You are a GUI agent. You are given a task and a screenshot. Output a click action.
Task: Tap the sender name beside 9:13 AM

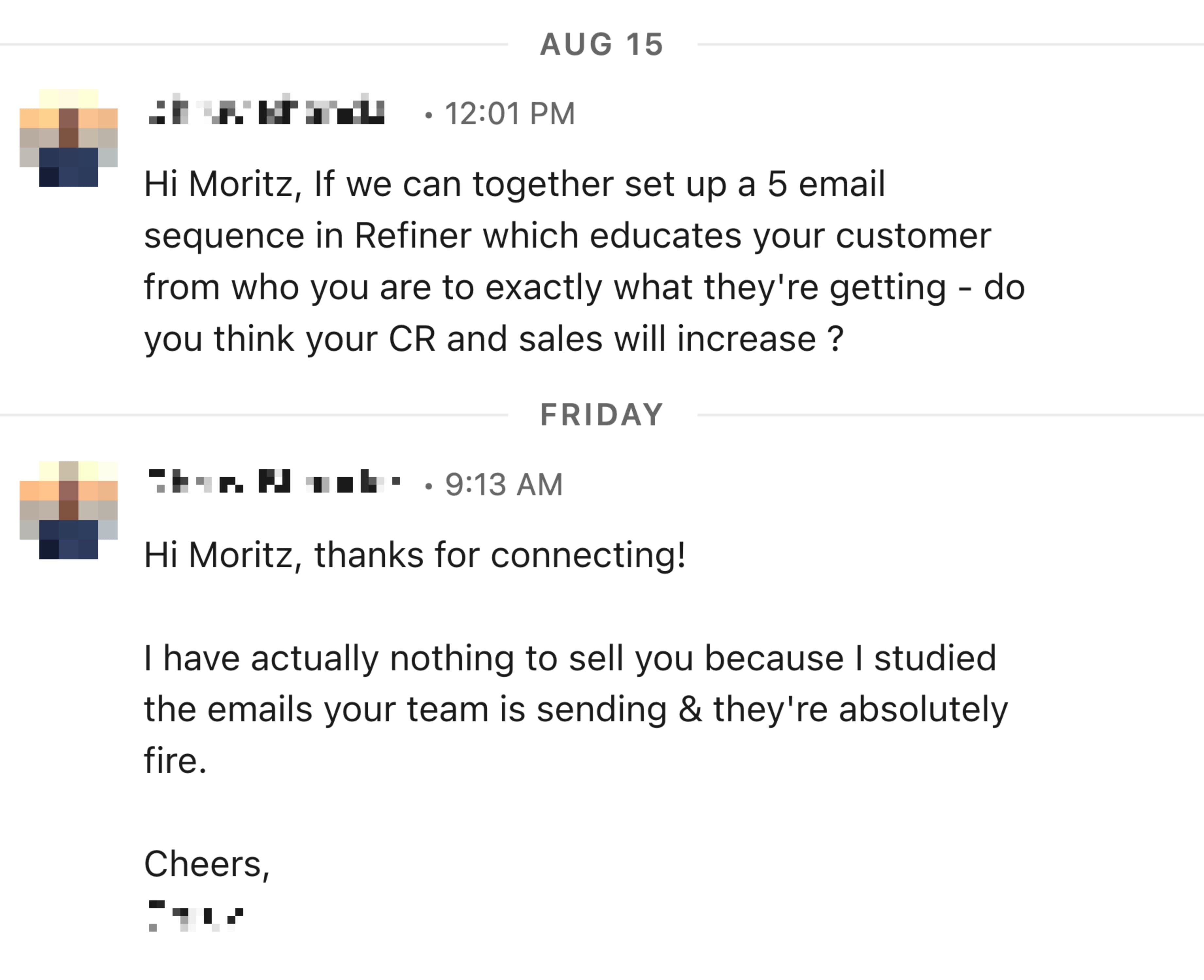coord(275,483)
